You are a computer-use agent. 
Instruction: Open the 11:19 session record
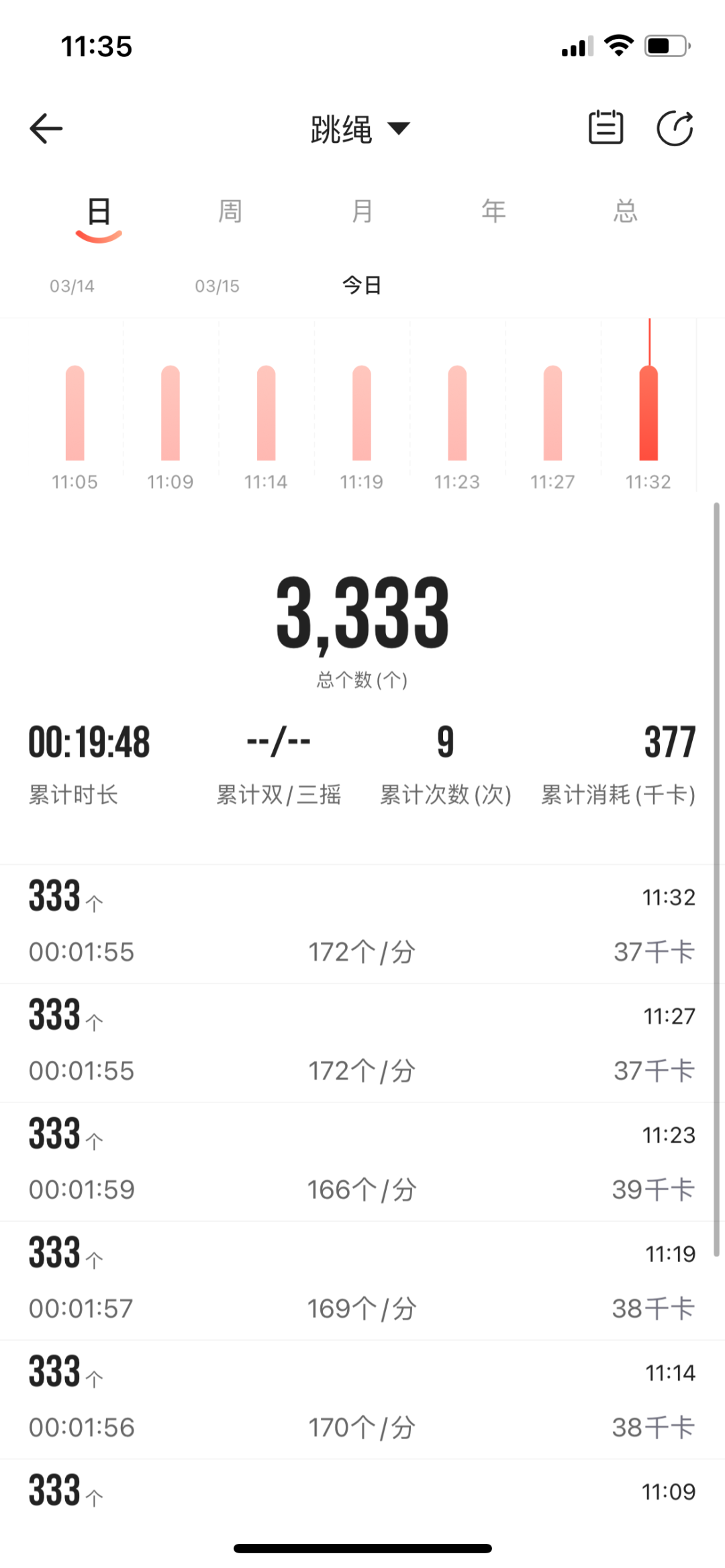(x=362, y=1280)
